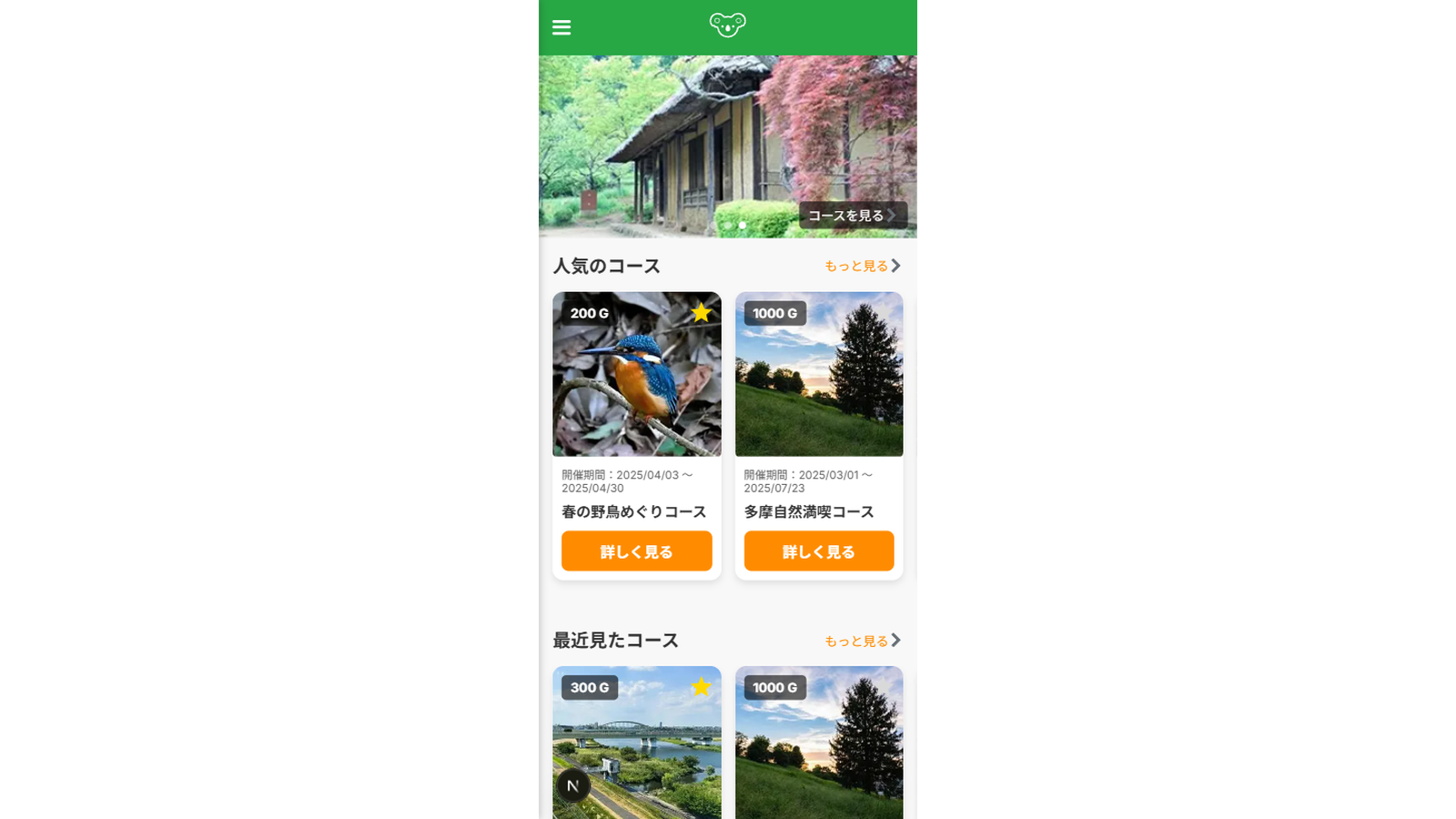The image size is (1456, 819).
Task: Open the hamburger menu
Action: click(561, 27)
